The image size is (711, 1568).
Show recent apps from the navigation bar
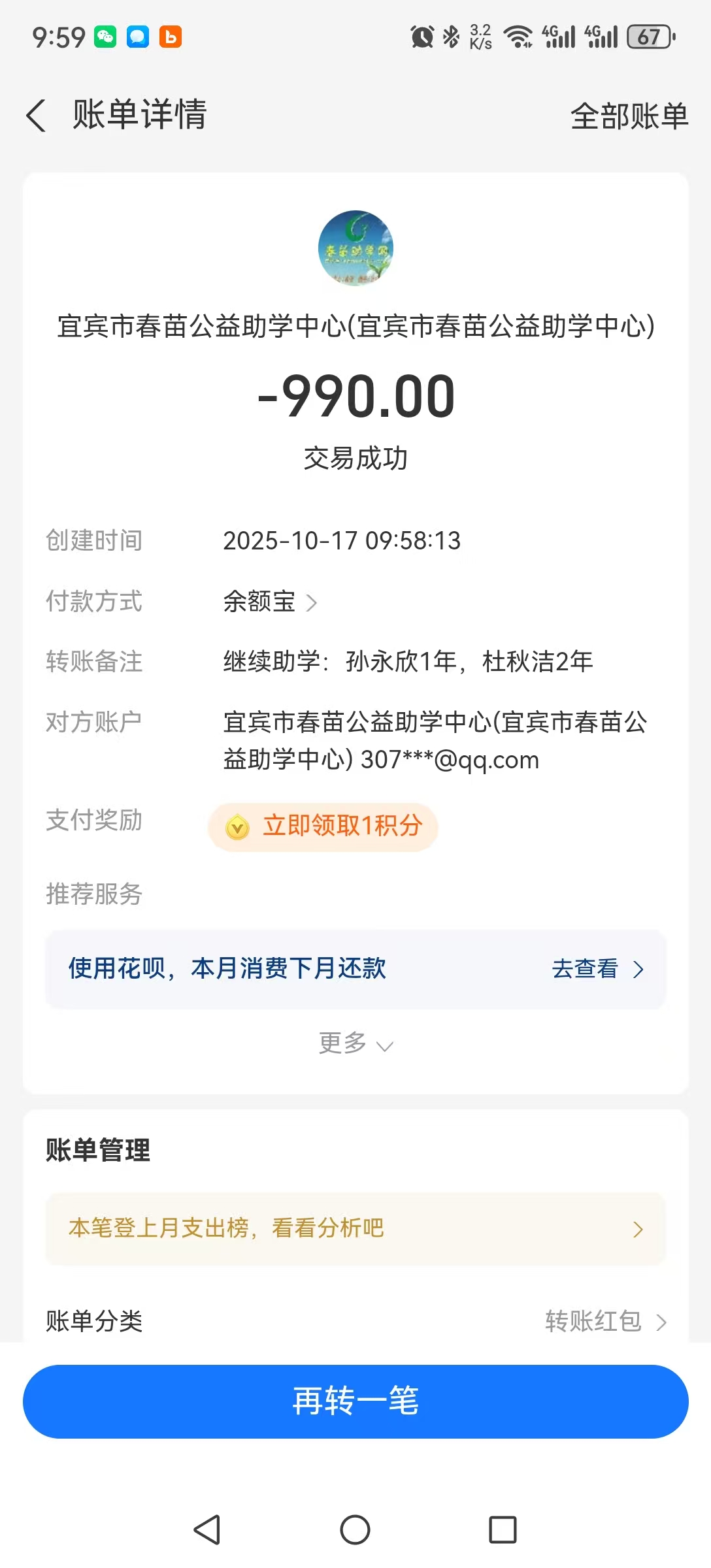503,1529
